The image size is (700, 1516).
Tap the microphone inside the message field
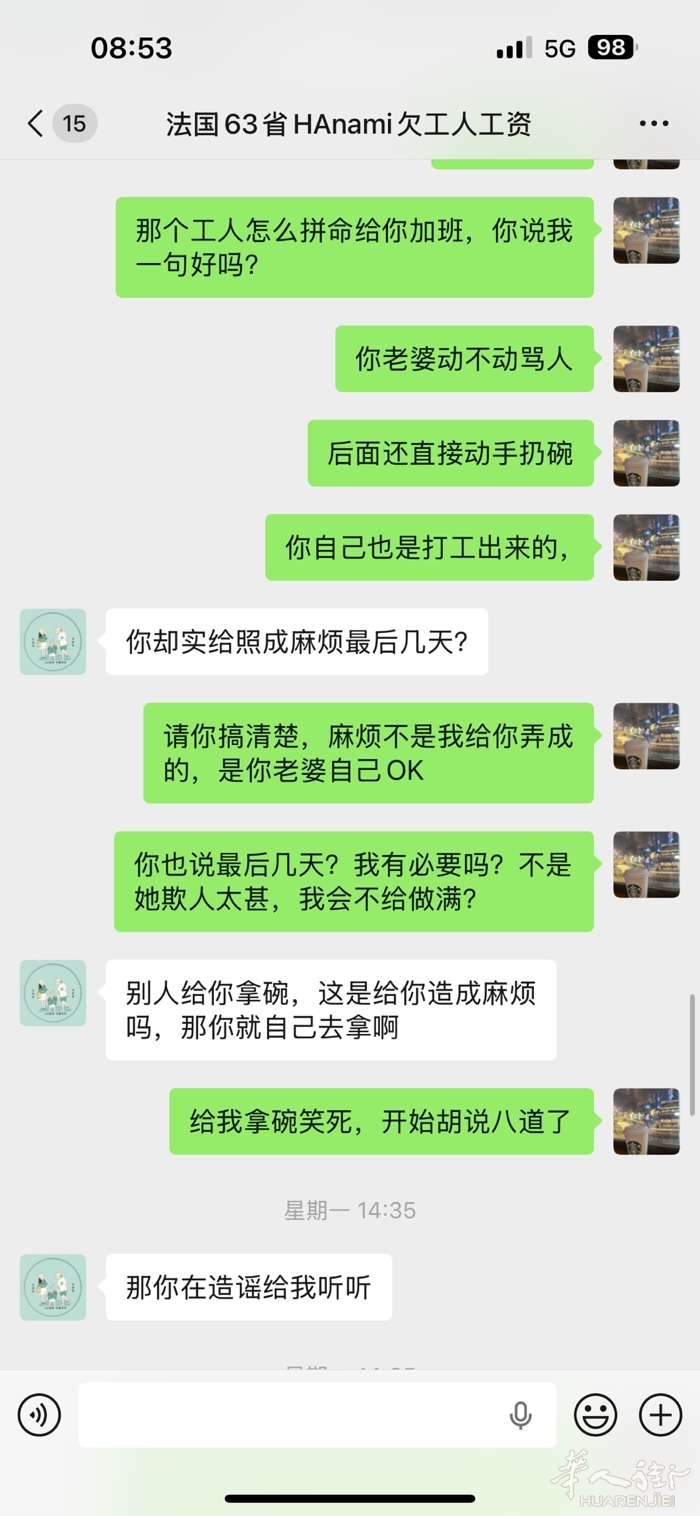pos(520,1415)
